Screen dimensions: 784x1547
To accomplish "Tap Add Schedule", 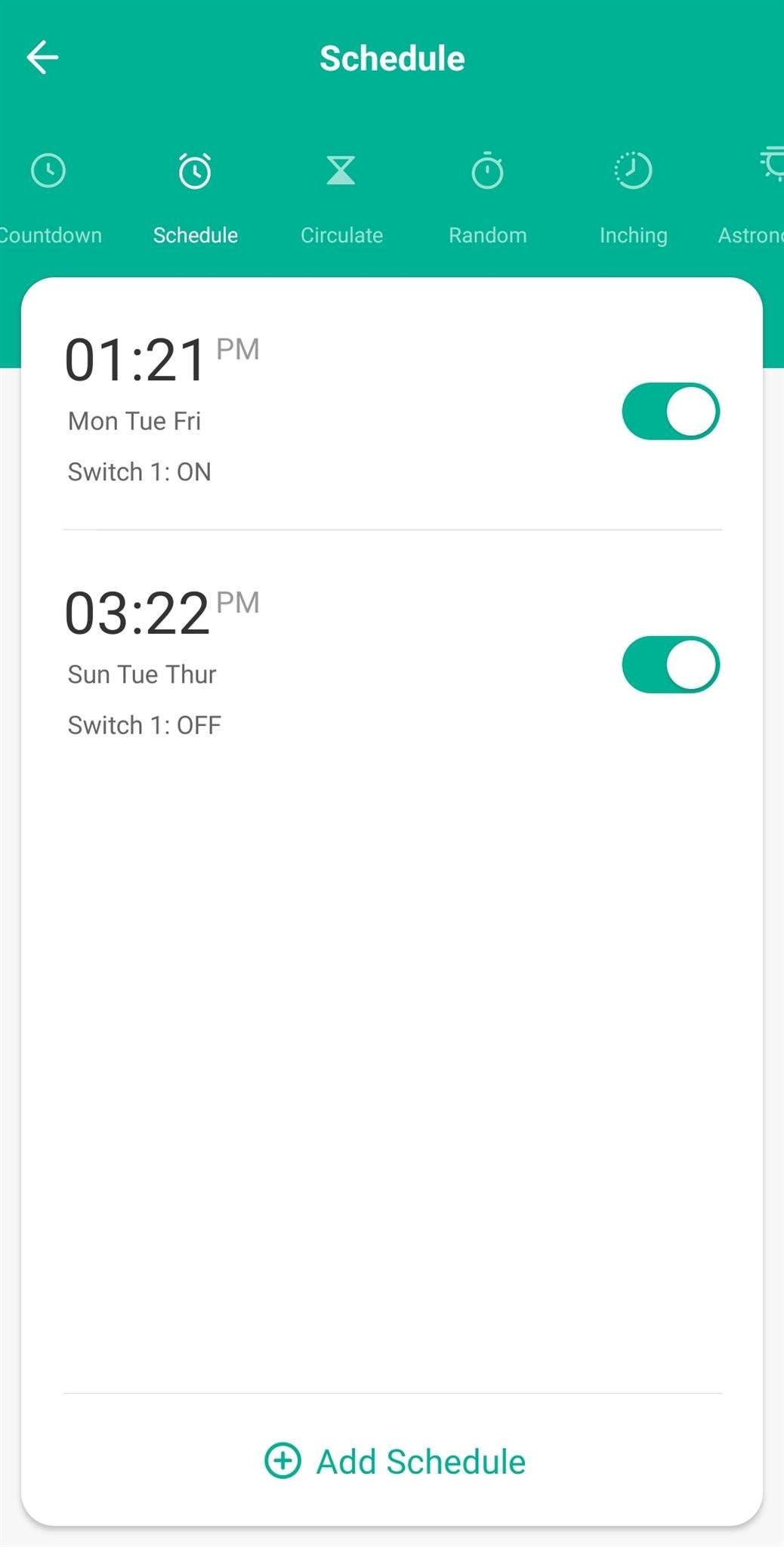I will 394,1461.
